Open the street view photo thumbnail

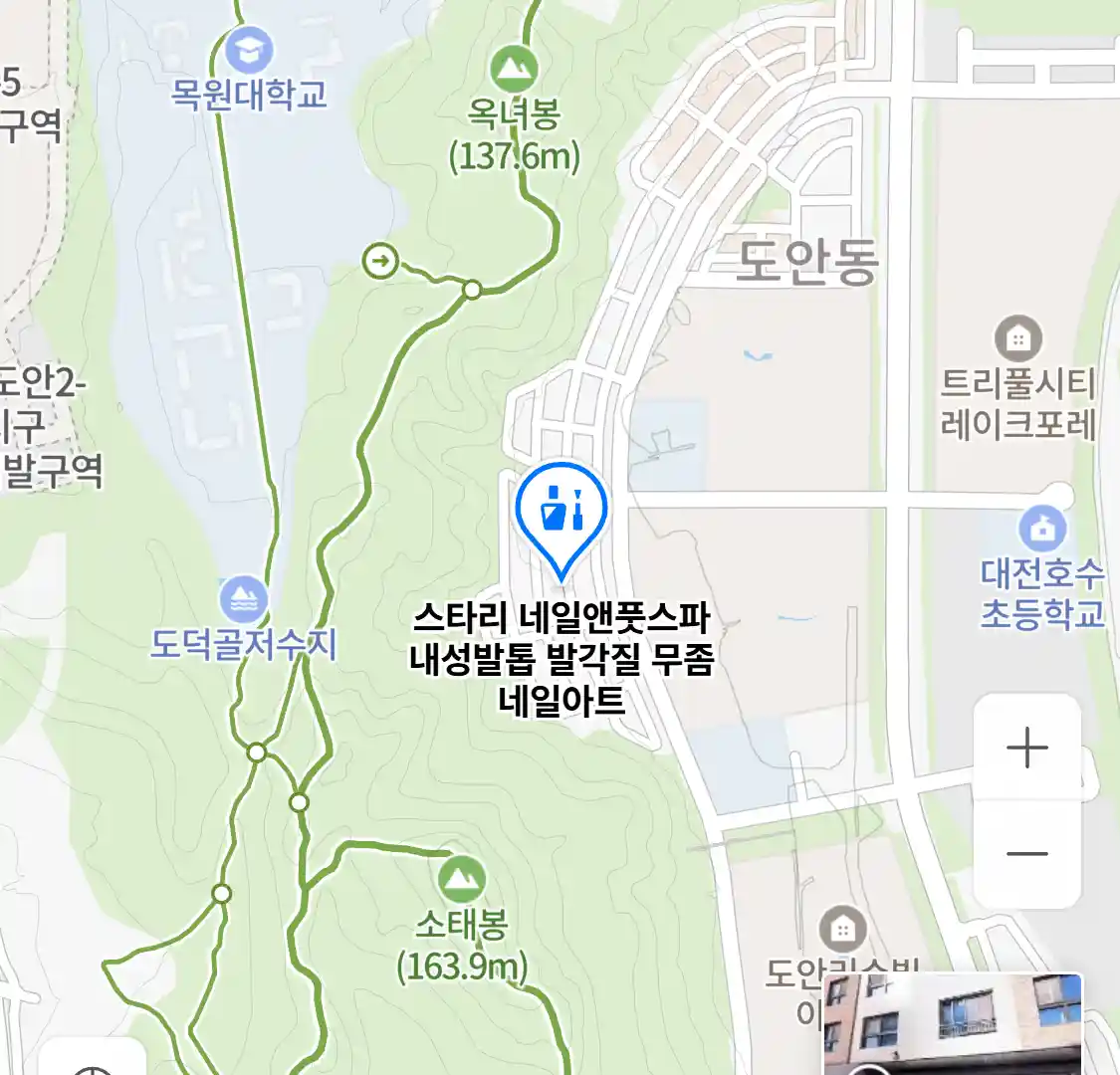click(x=953, y=1024)
